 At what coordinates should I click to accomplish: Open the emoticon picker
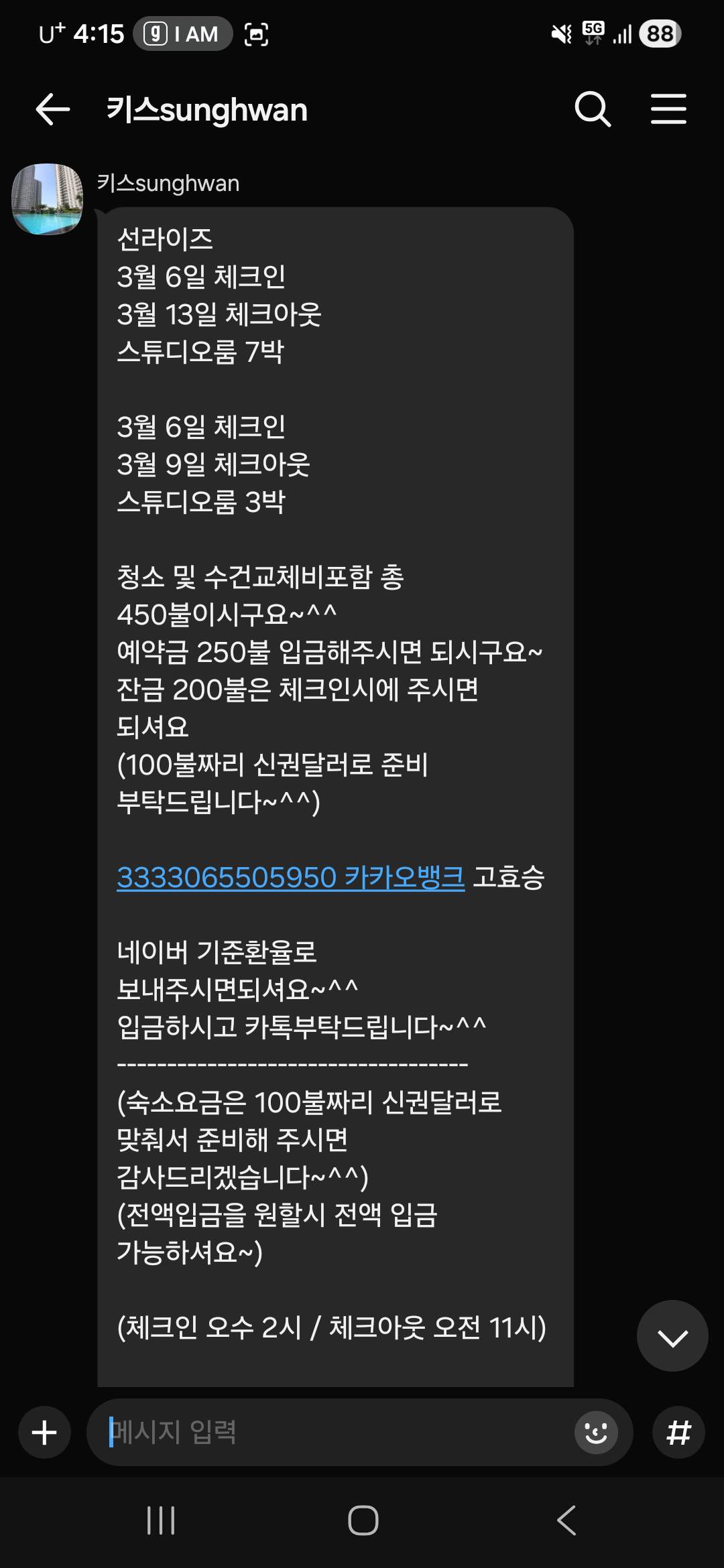pyautogui.click(x=595, y=1433)
